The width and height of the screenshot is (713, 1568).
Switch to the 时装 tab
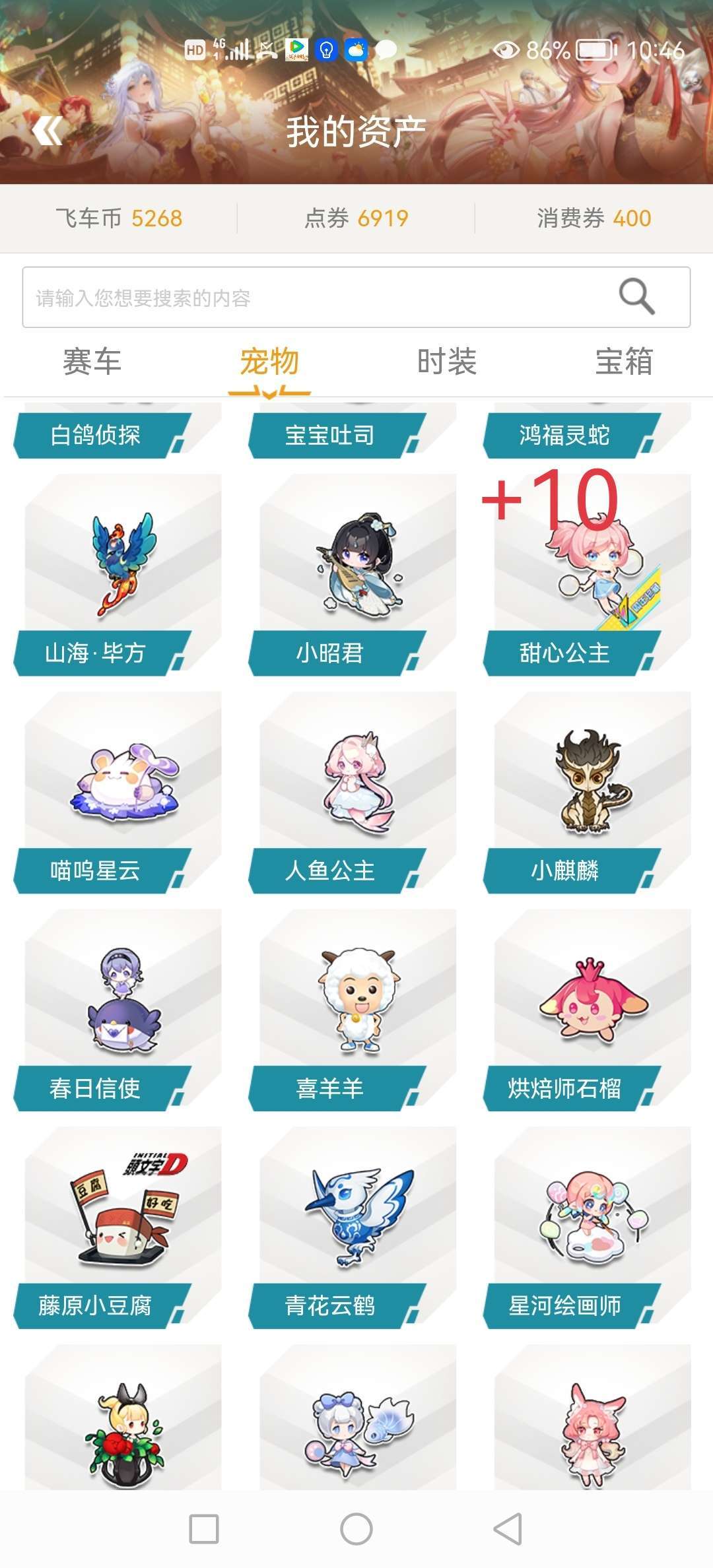click(x=447, y=362)
